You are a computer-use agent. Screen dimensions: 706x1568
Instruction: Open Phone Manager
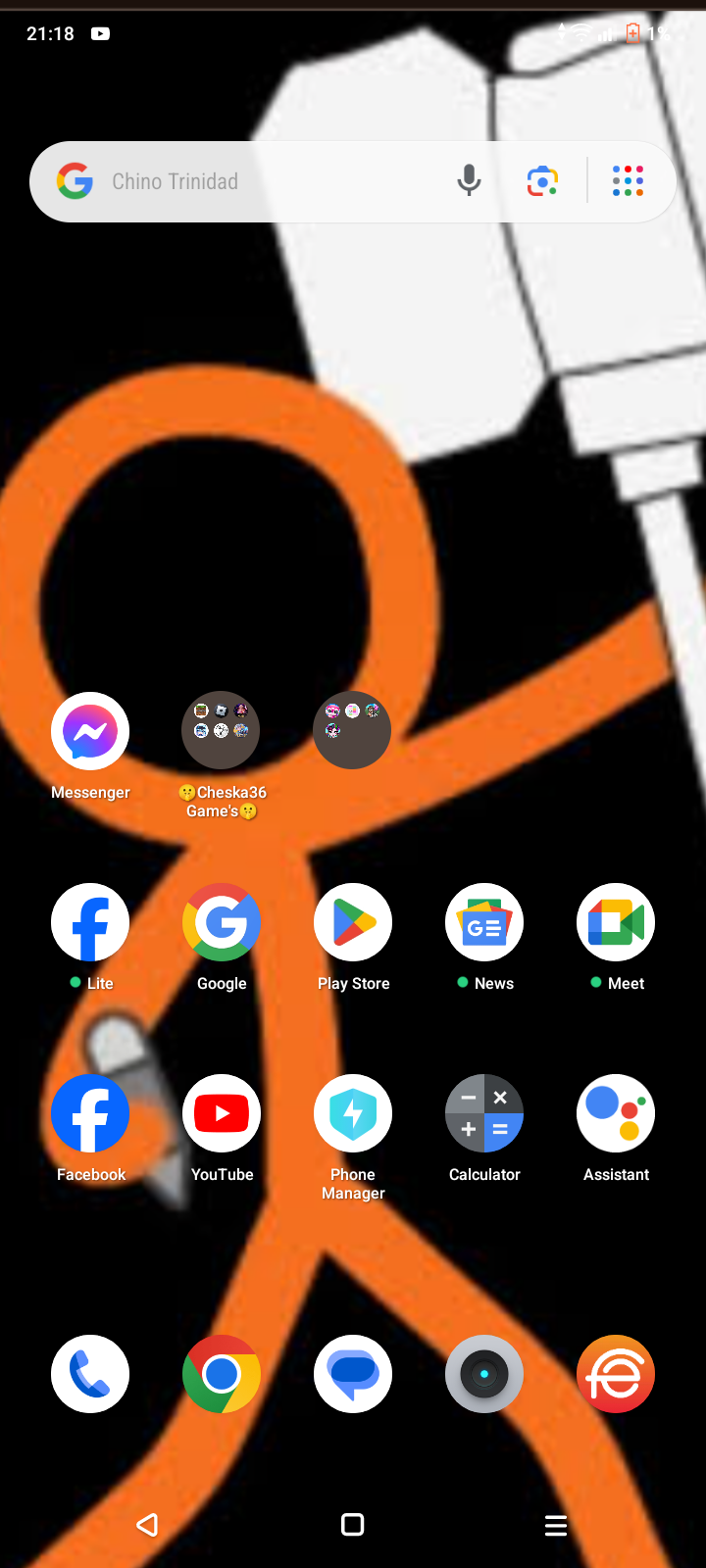click(x=353, y=1113)
